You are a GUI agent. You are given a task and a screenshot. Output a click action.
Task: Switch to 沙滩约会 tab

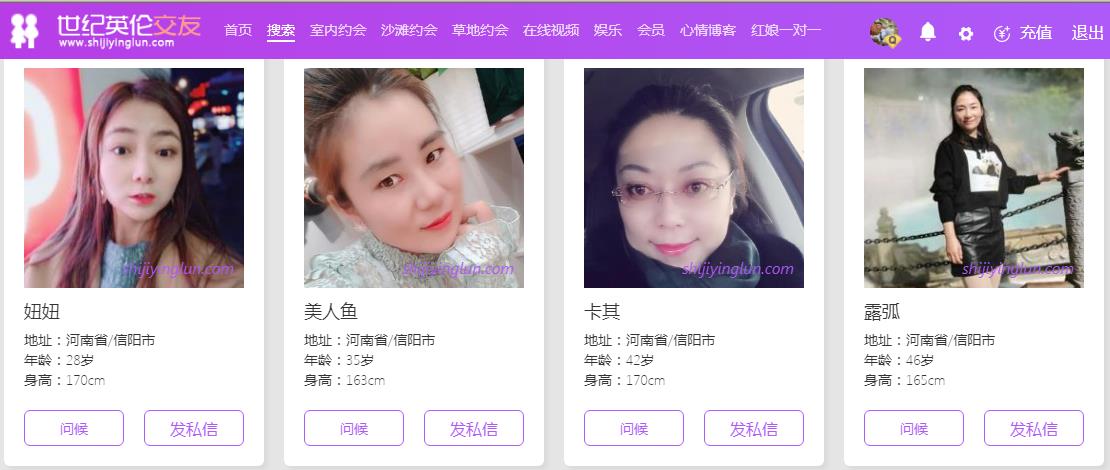pos(409,30)
